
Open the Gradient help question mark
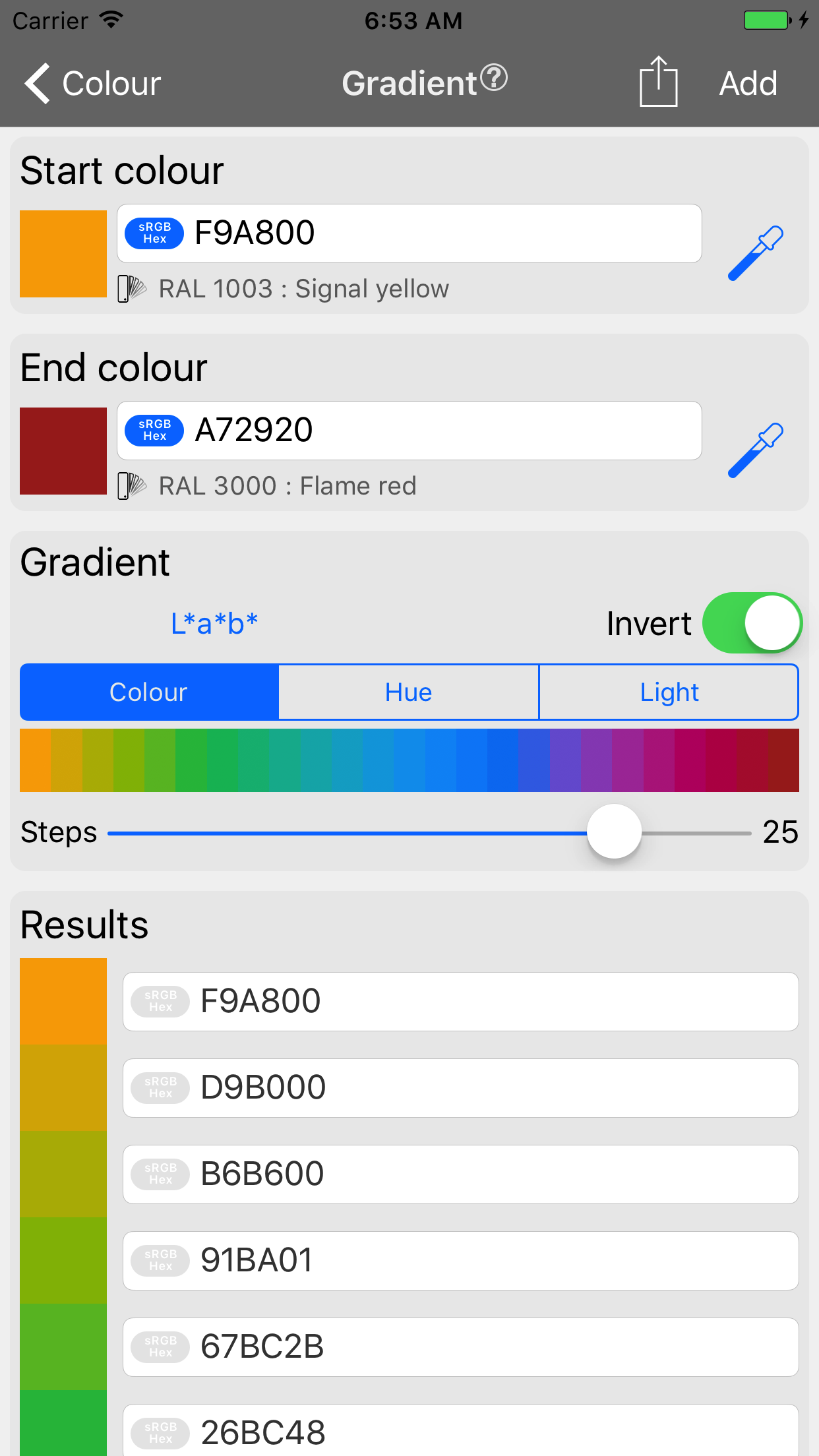[494, 78]
